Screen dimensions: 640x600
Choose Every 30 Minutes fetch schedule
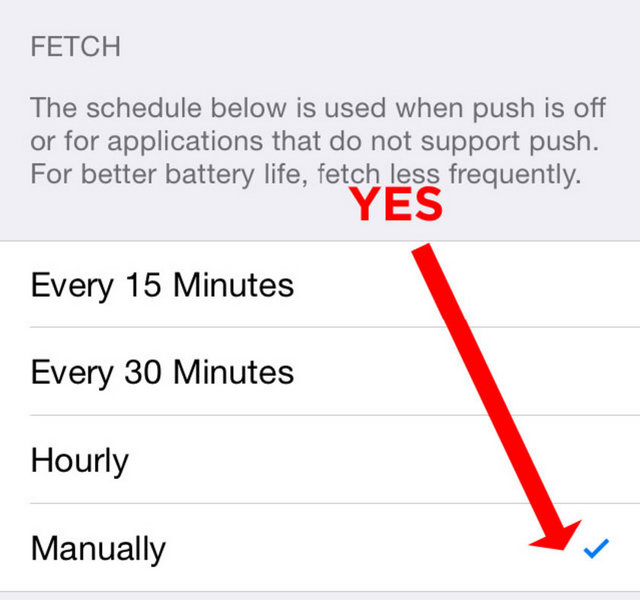(163, 373)
